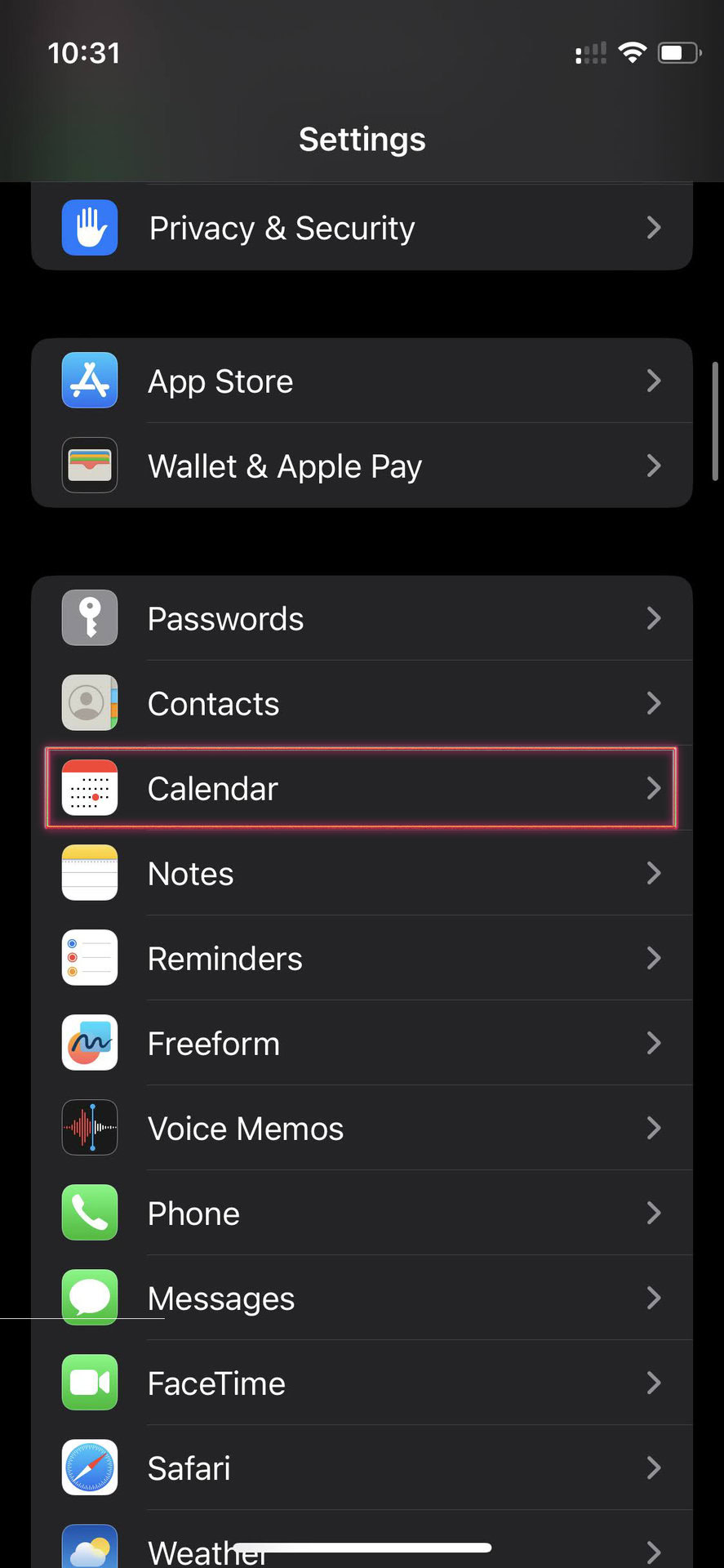Select the Contacts row
This screenshot has height=1568, width=724.
click(362, 704)
